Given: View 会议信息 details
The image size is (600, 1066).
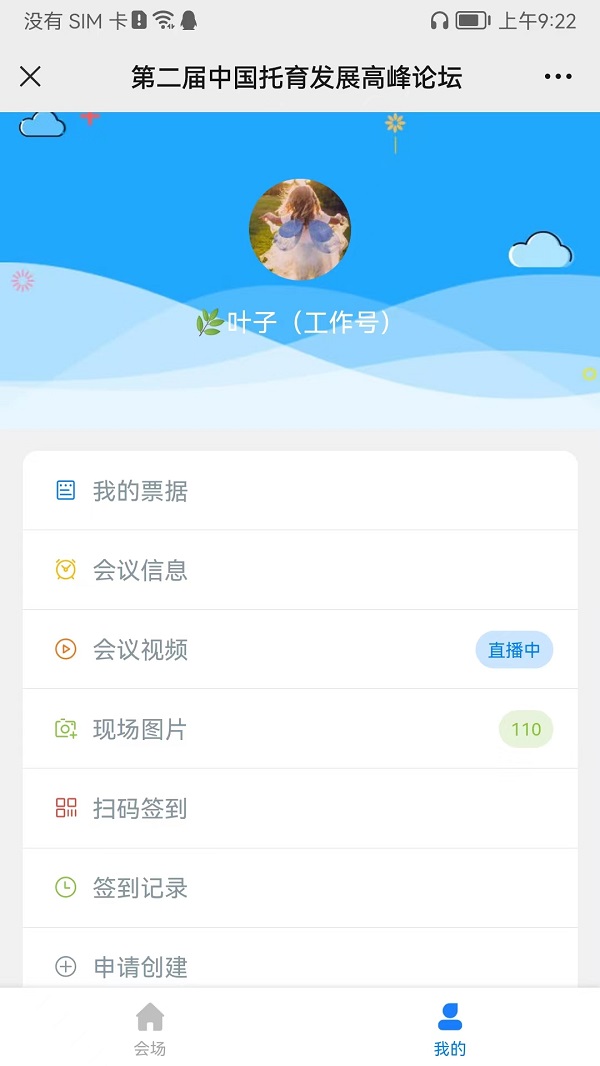Looking at the screenshot, I should (300, 570).
